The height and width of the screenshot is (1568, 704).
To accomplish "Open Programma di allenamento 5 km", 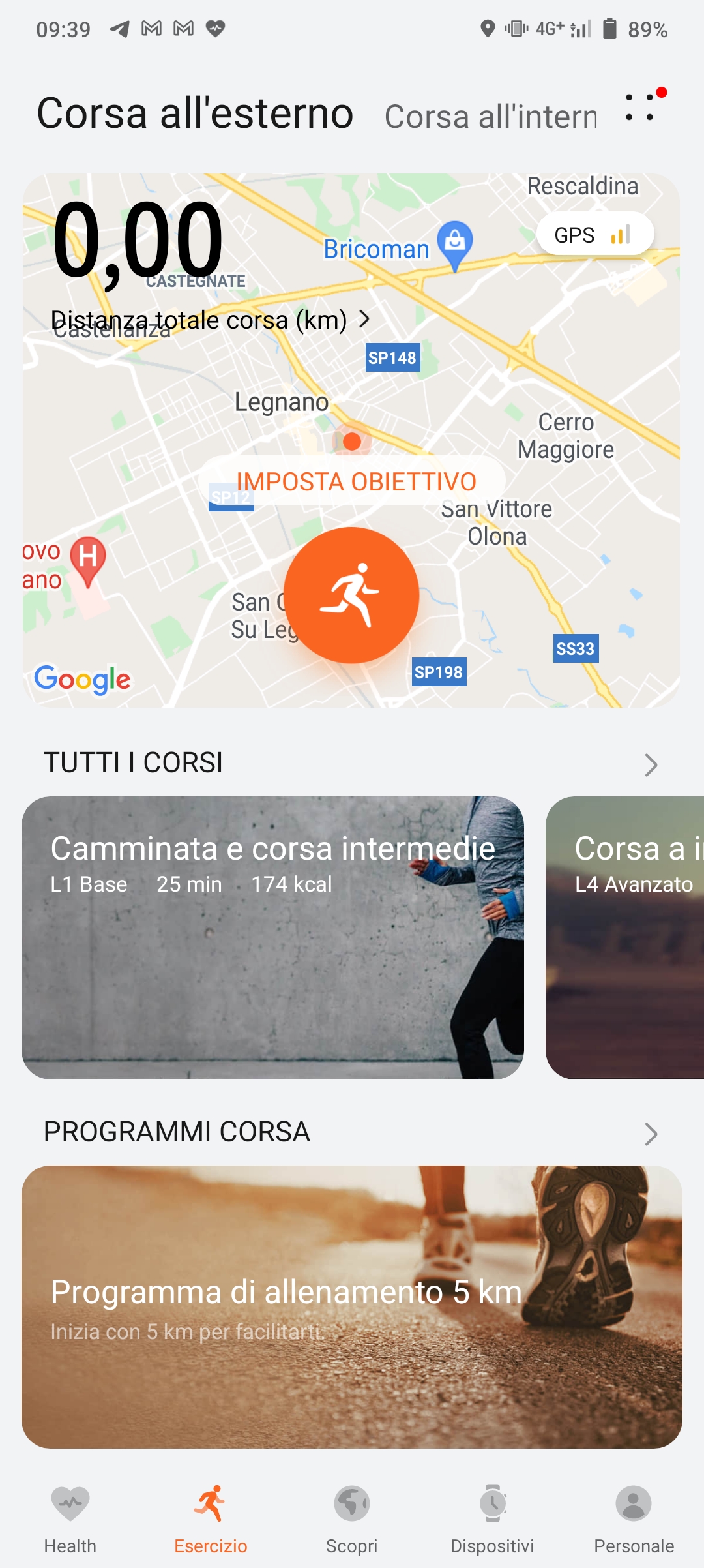I will click(x=352, y=1307).
